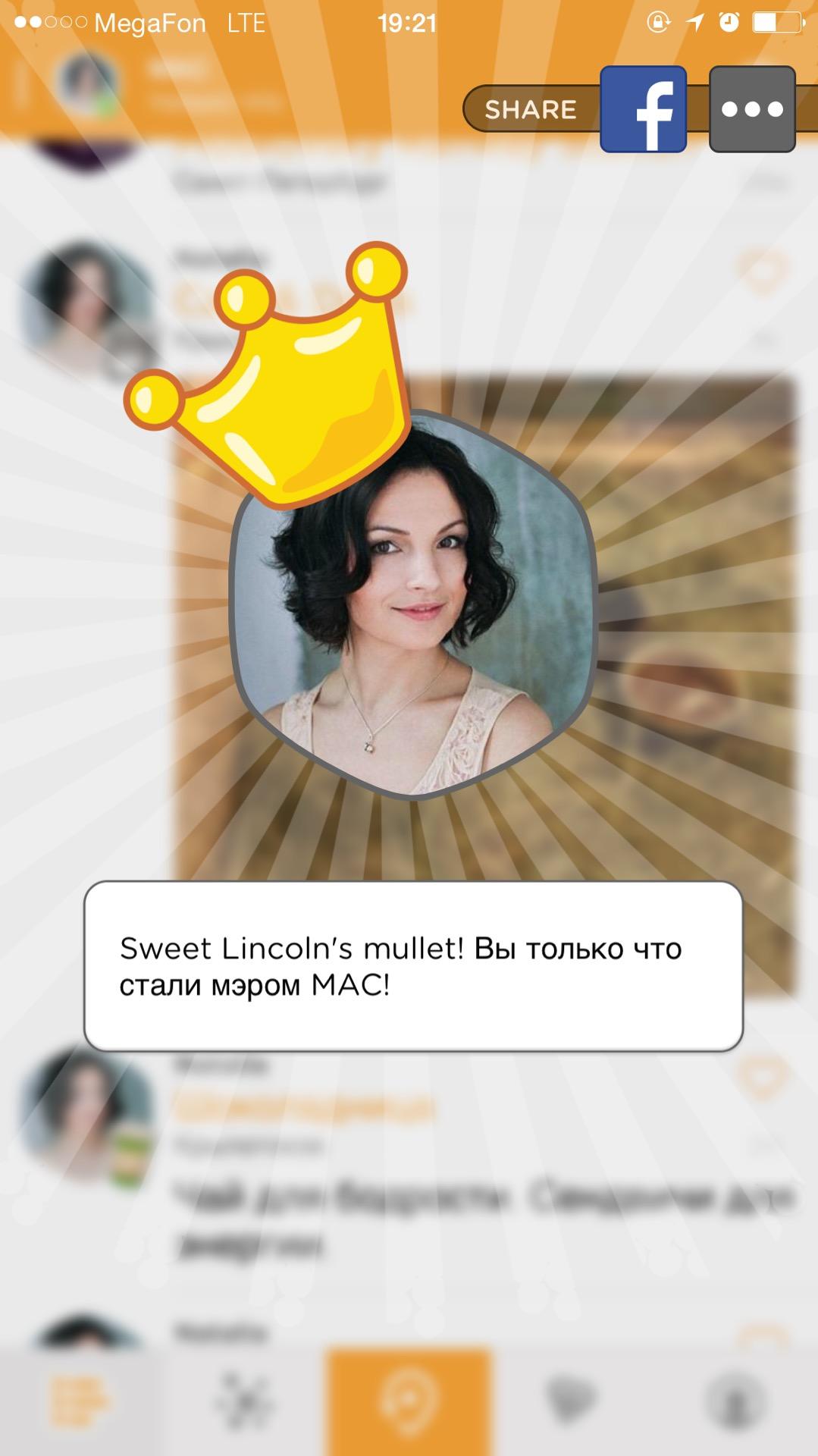Share the mayorship on Facebook

[x=643, y=109]
